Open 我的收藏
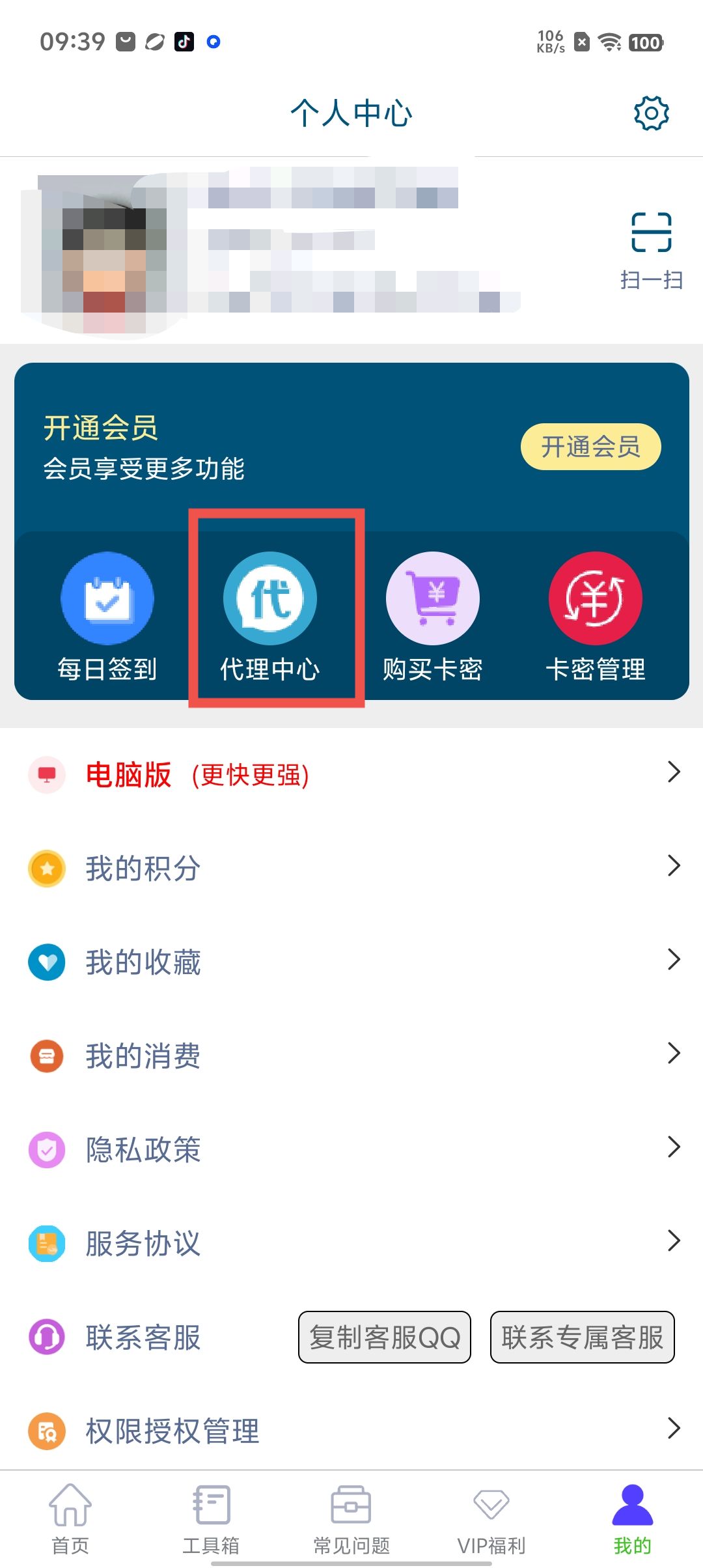The width and height of the screenshot is (703, 1568). pos(351,962)
